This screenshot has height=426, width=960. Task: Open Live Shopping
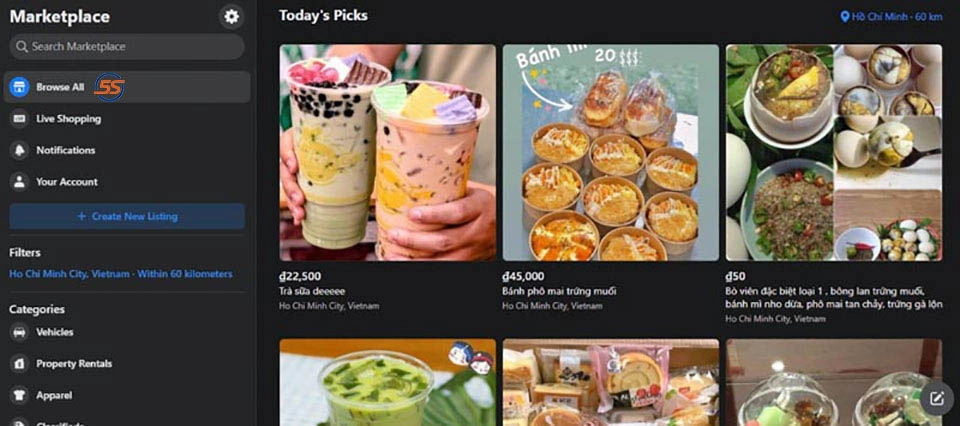point(68,119)
